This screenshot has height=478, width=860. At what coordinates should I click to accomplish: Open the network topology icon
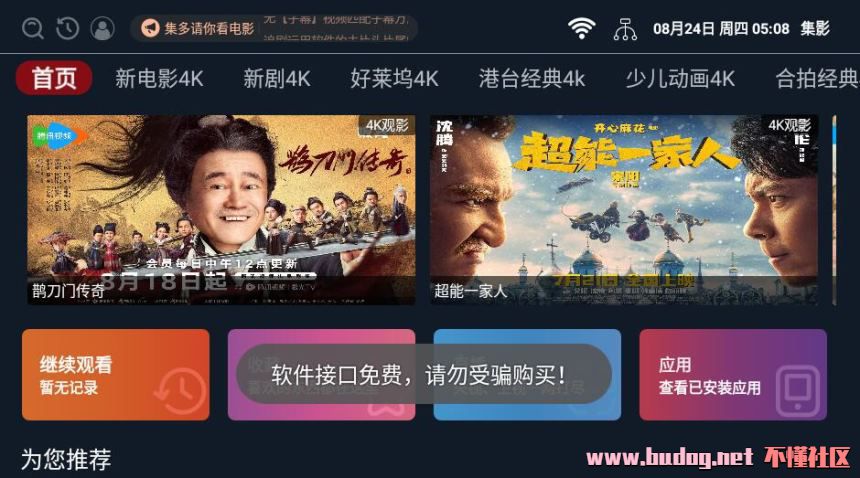(625, 29)
